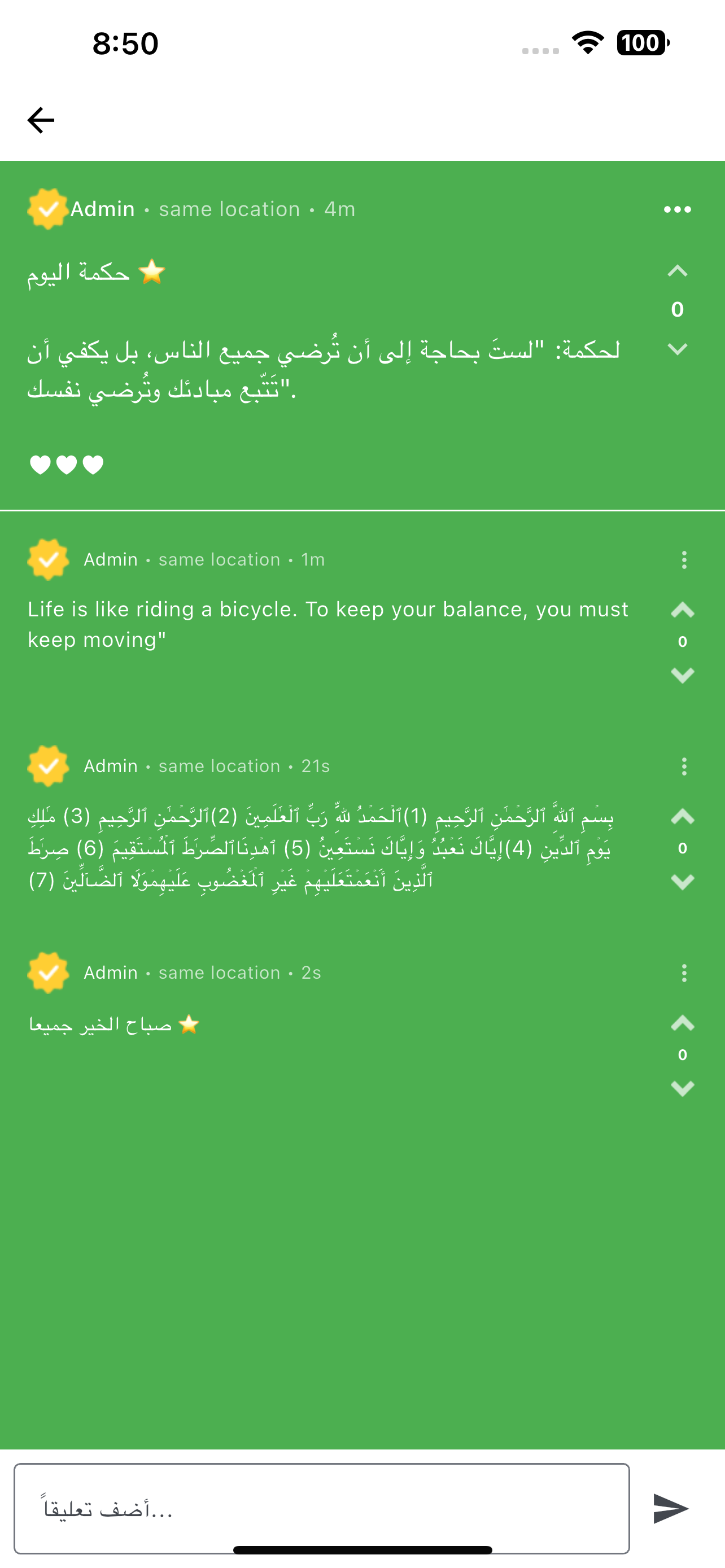Upvote the main حكمة اليوم post

tap(677, 271)
